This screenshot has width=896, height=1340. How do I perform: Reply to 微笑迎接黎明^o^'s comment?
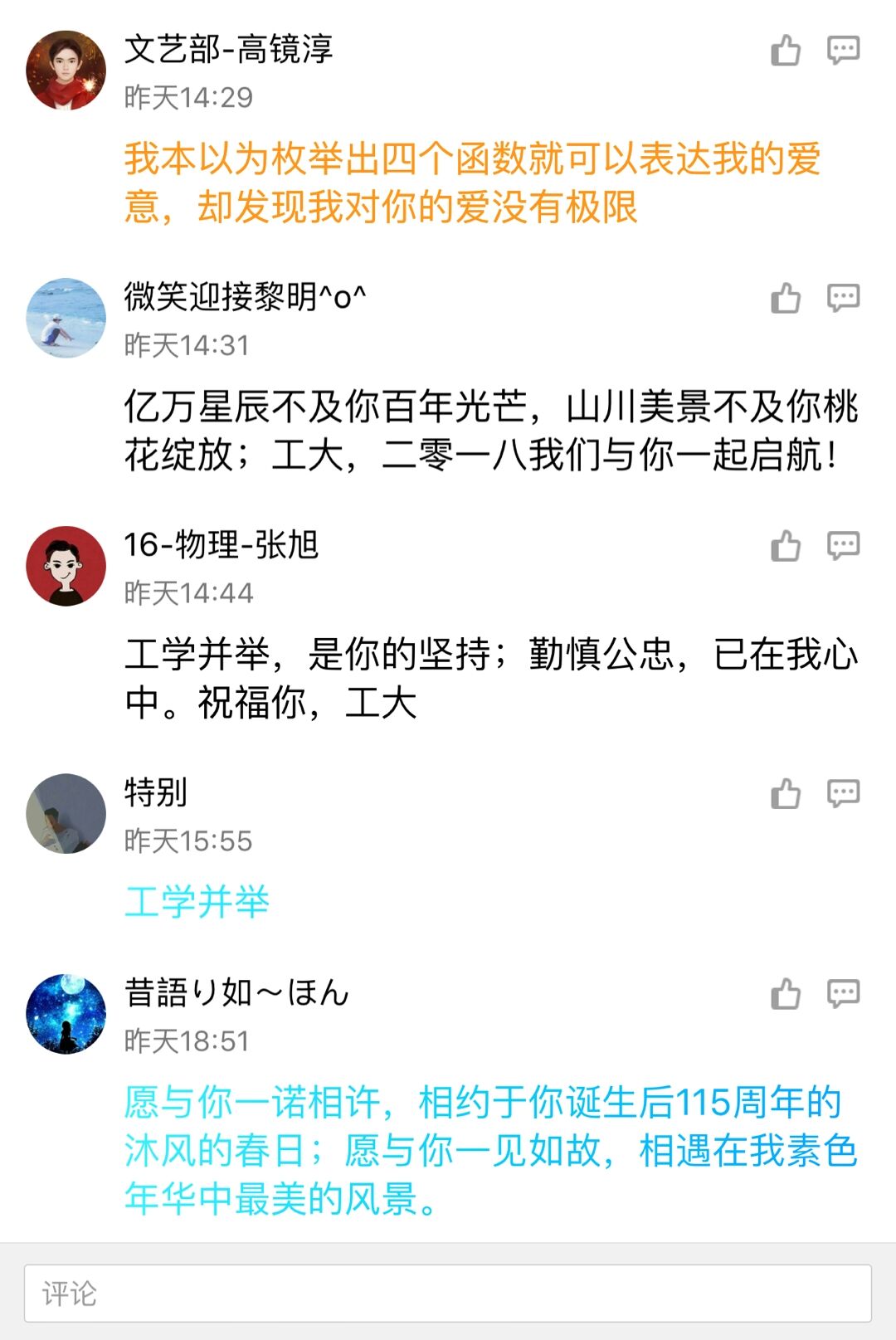coord(843,298)
